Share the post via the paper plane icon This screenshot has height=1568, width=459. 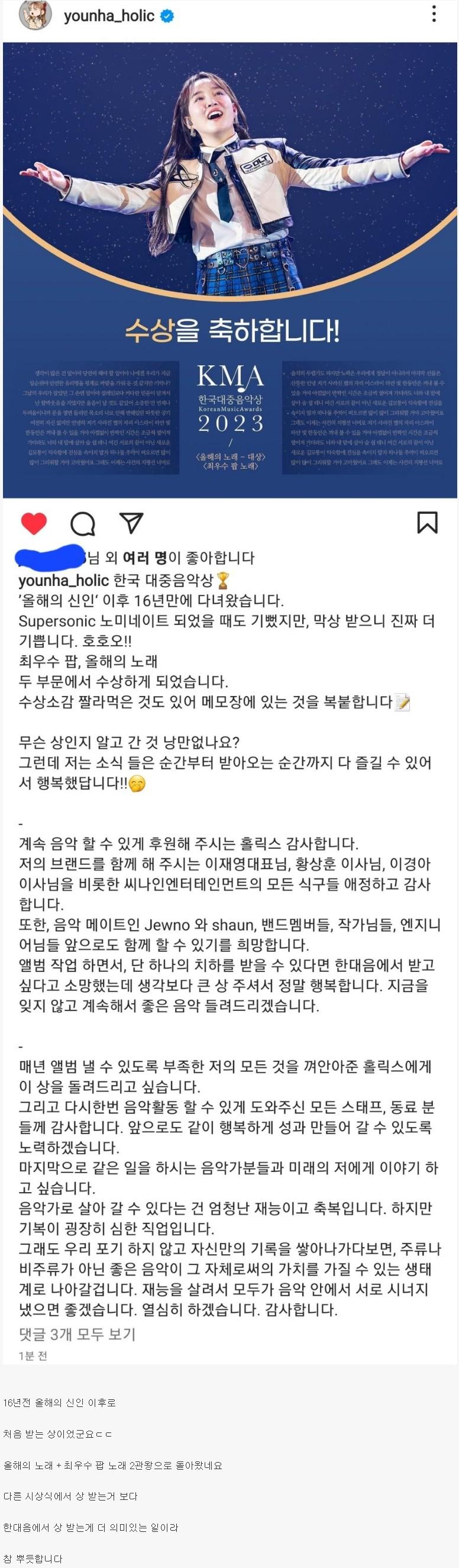[131, 523]
